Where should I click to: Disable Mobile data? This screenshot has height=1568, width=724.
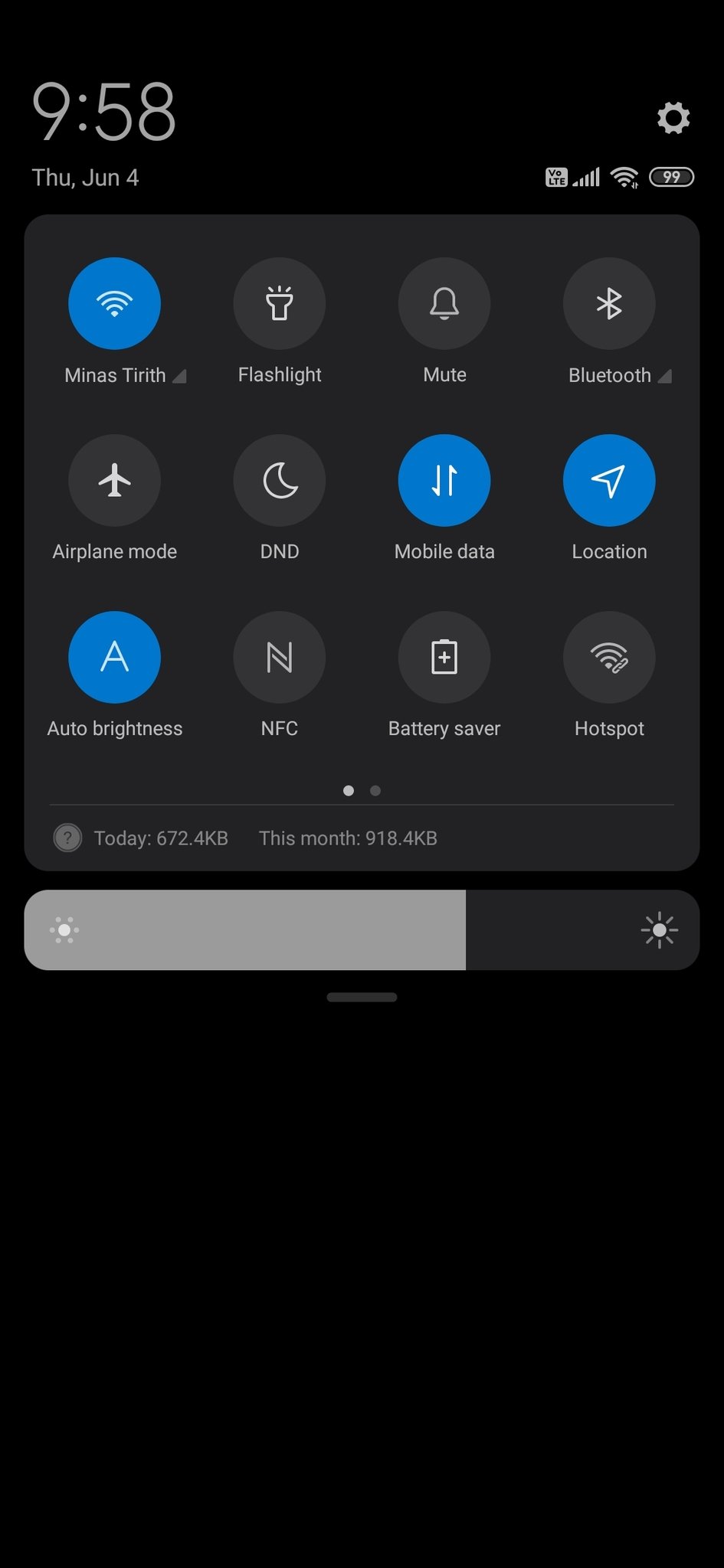pos(444,481)
